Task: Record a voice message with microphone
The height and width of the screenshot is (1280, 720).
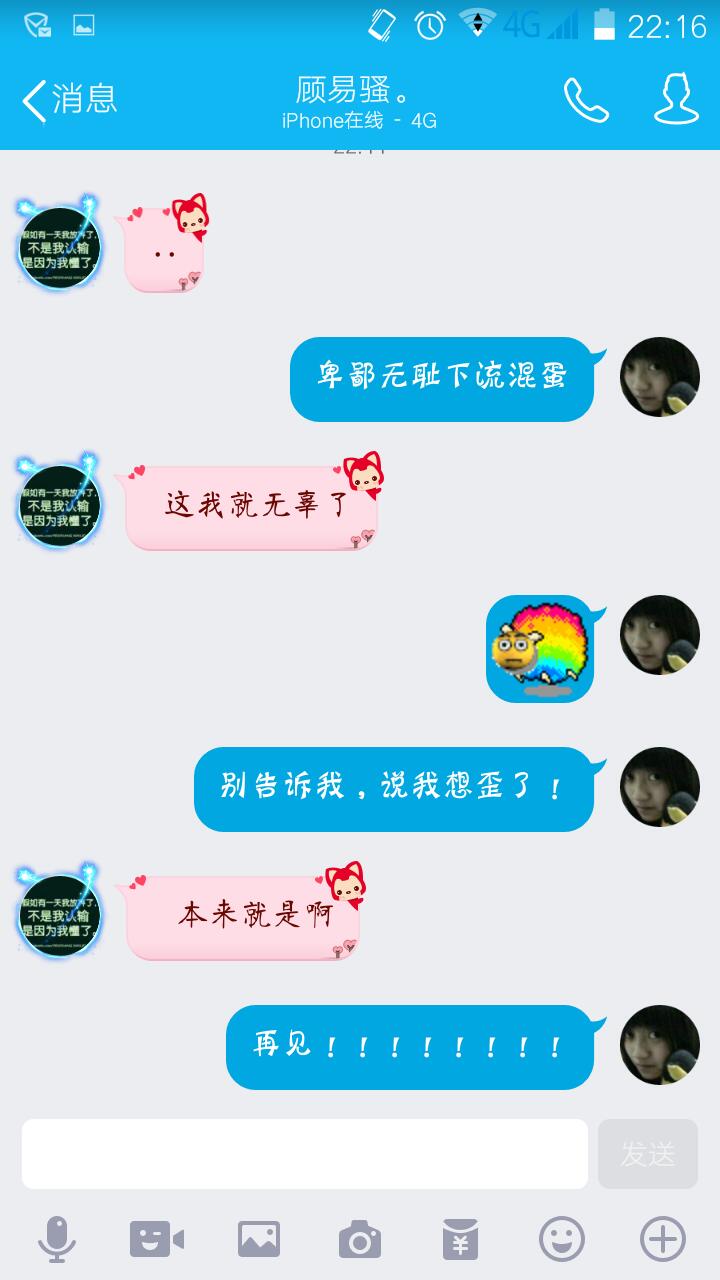Action: [x=57, y=1240]
